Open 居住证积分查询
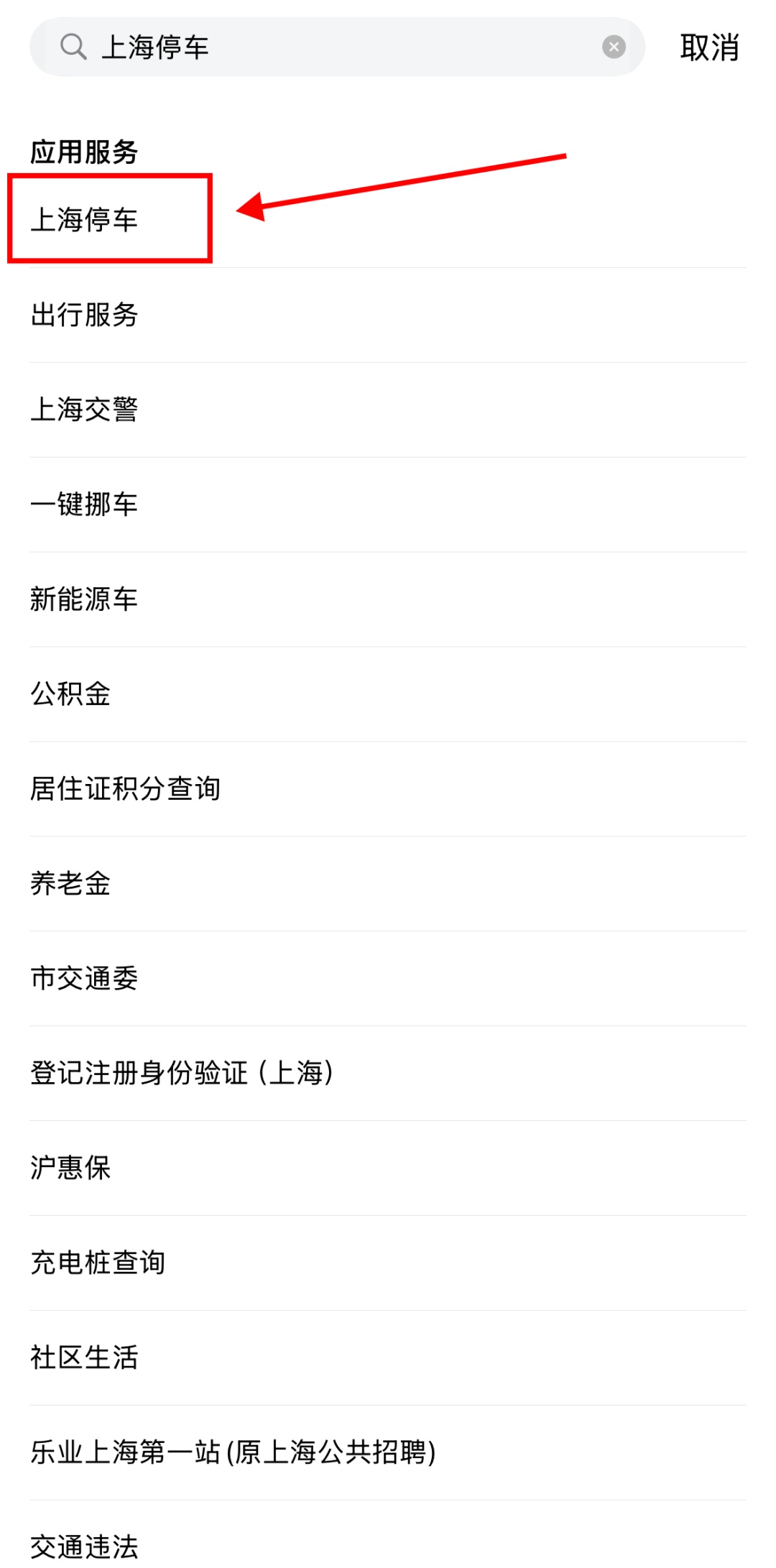 [x=126, y=789]
